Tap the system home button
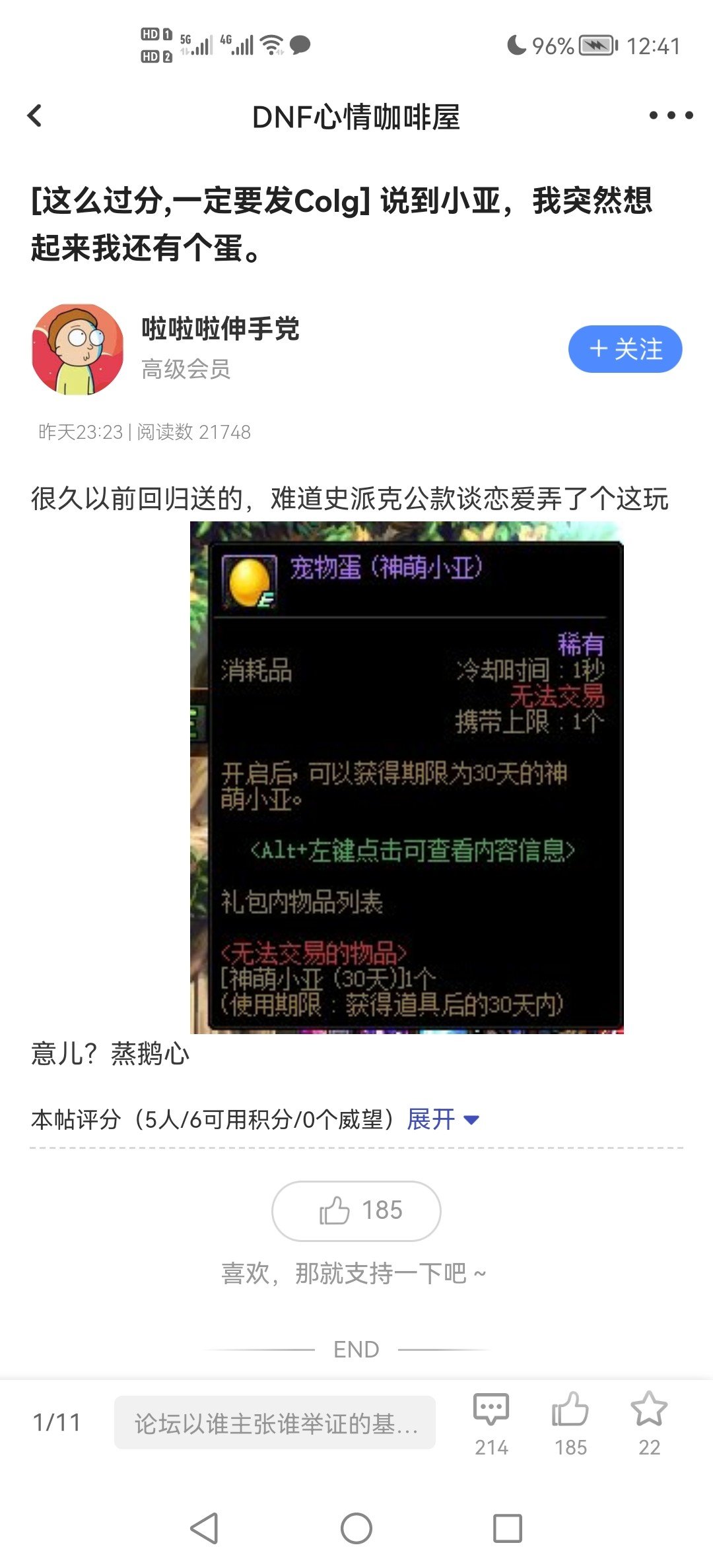 pyautogui.click(x=356, y=1528)
